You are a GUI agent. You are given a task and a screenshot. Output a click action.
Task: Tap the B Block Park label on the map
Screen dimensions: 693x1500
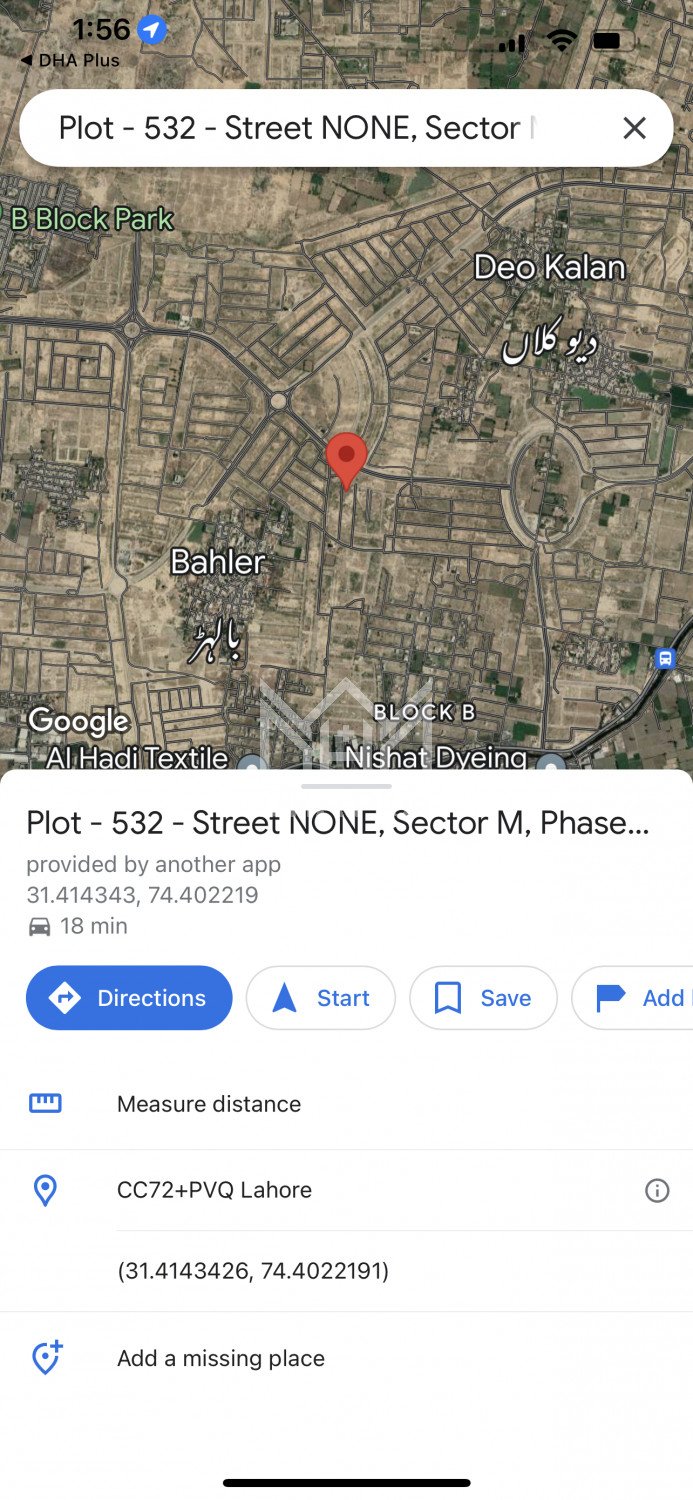(92, 219)
